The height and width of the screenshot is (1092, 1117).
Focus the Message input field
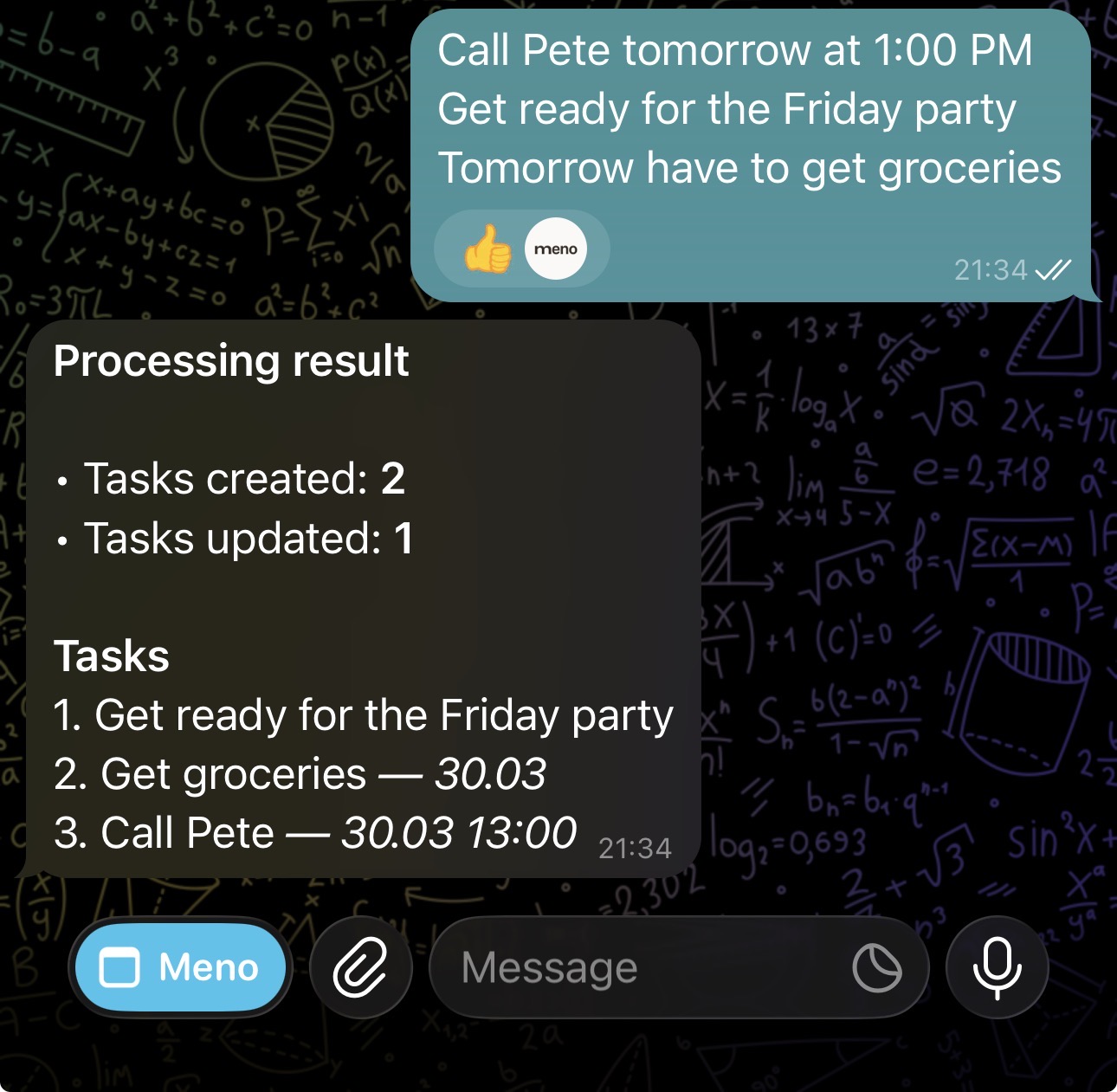click(641, 967)
